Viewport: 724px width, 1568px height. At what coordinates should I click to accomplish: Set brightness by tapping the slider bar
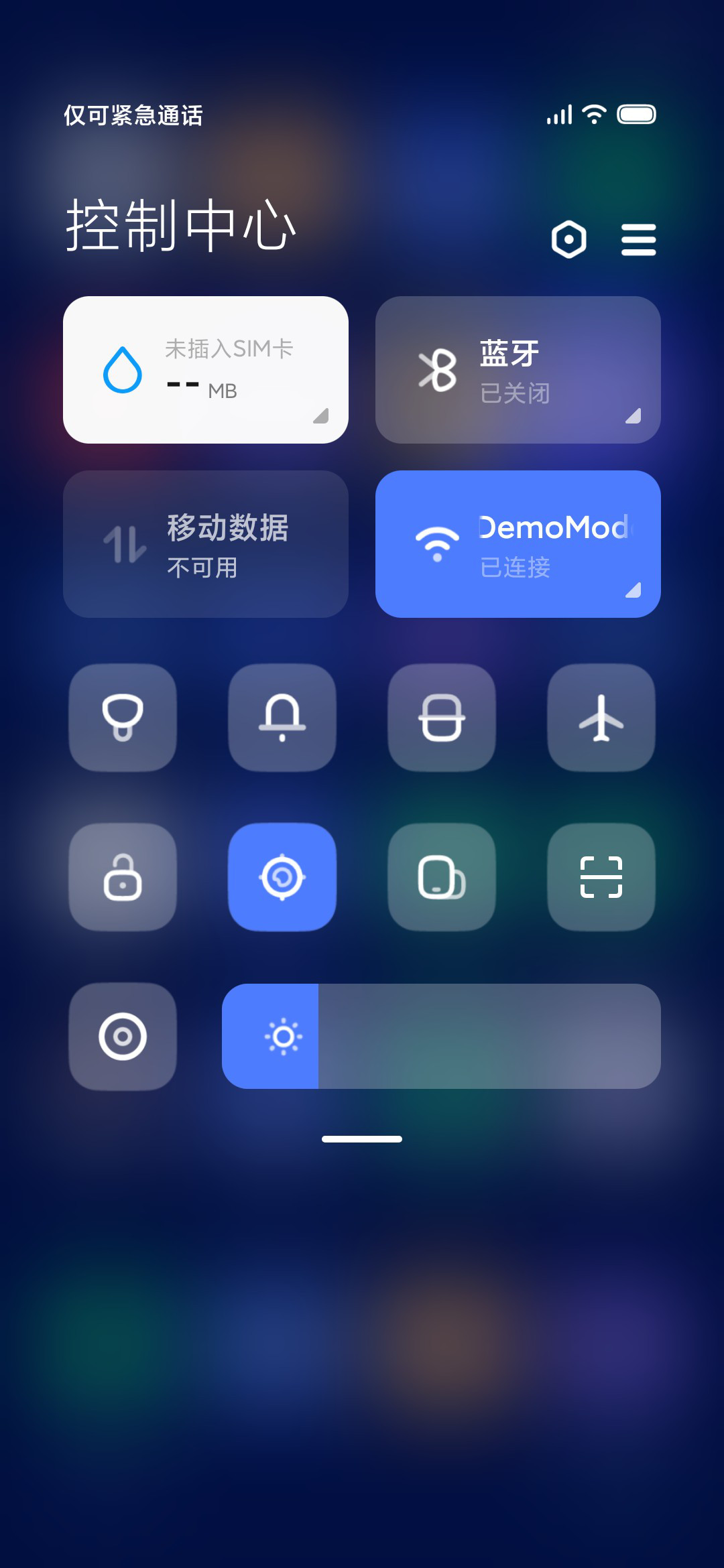coord(441,1037)
